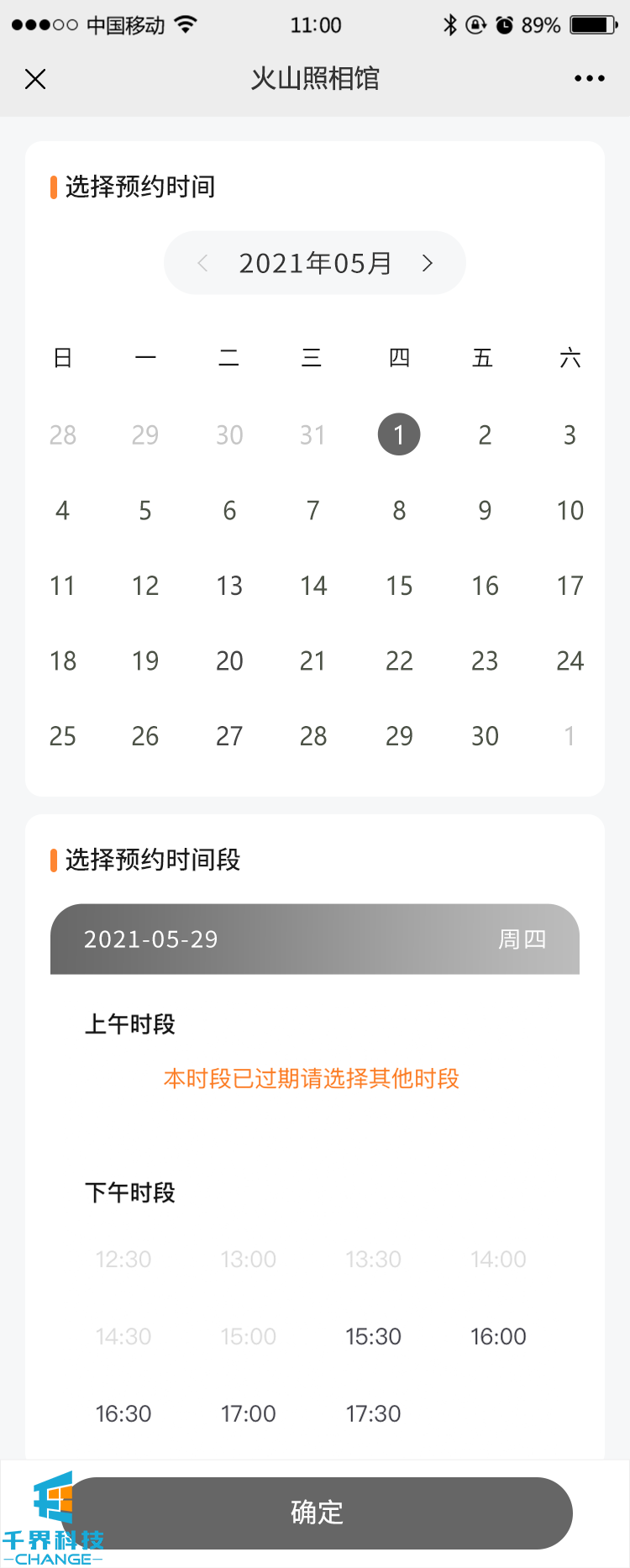Choose the 16:00 time slot
630x1568 pixels.
coord(498,1336)
